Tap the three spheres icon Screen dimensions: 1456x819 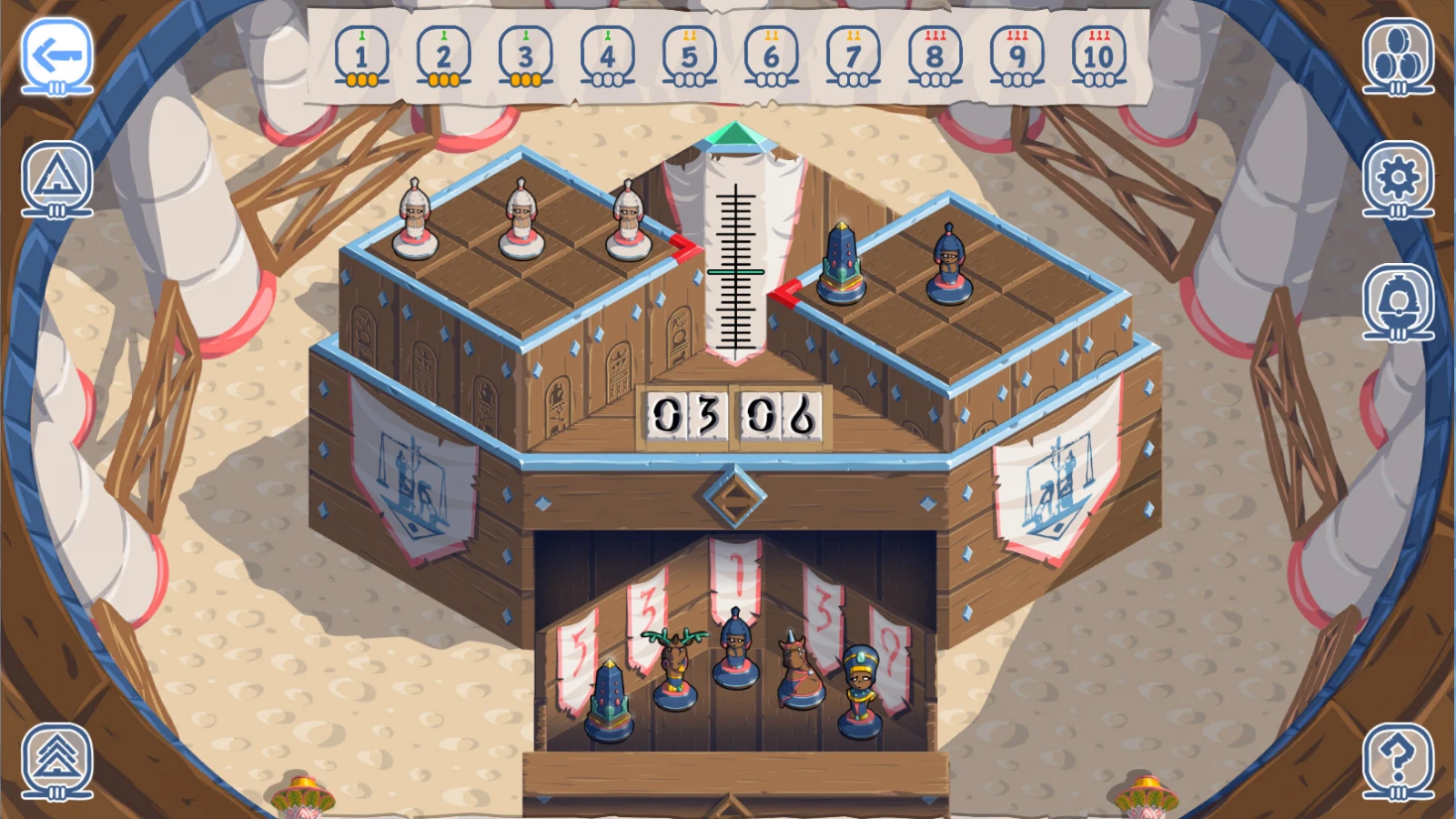[x=1398, y=56]
